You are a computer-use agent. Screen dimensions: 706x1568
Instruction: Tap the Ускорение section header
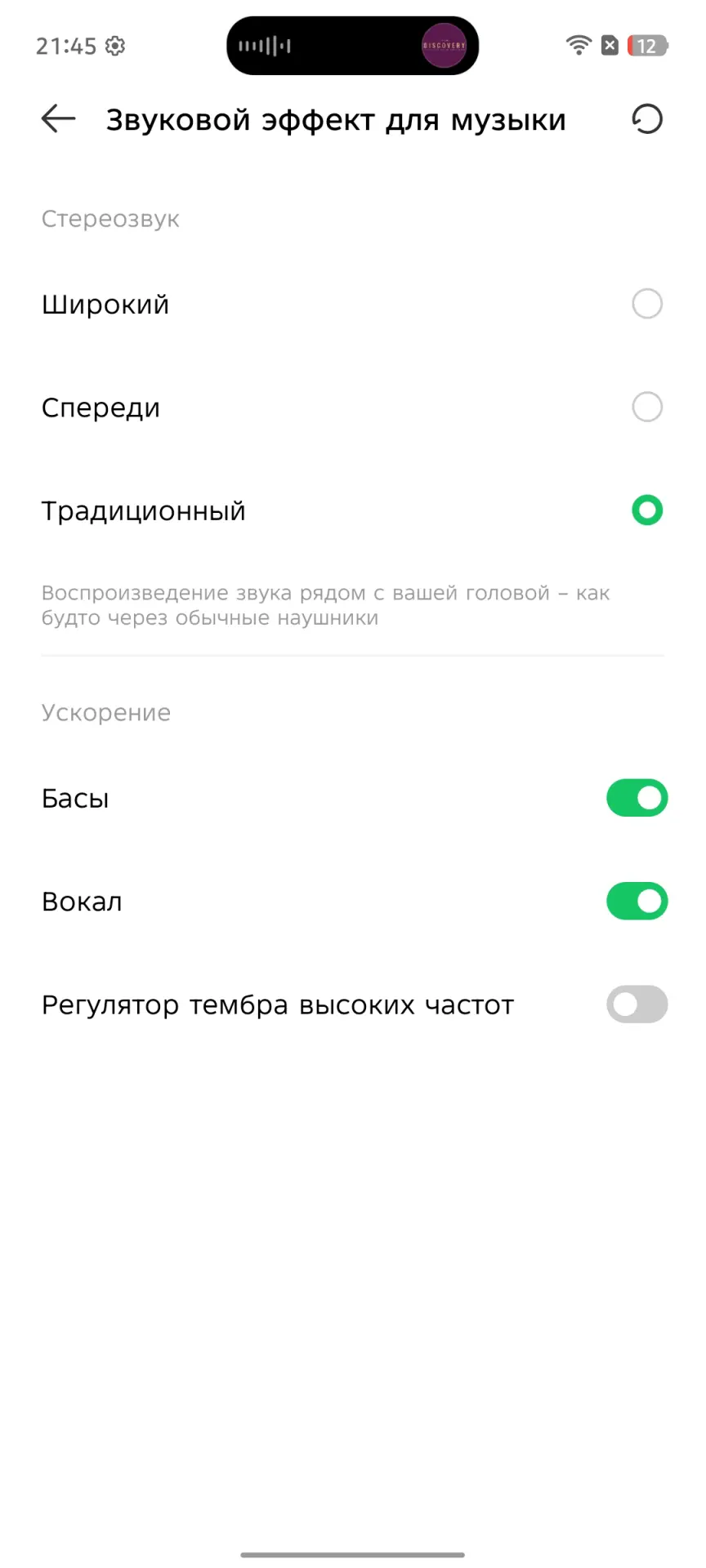pyautogui.click(x=105, y=712)
